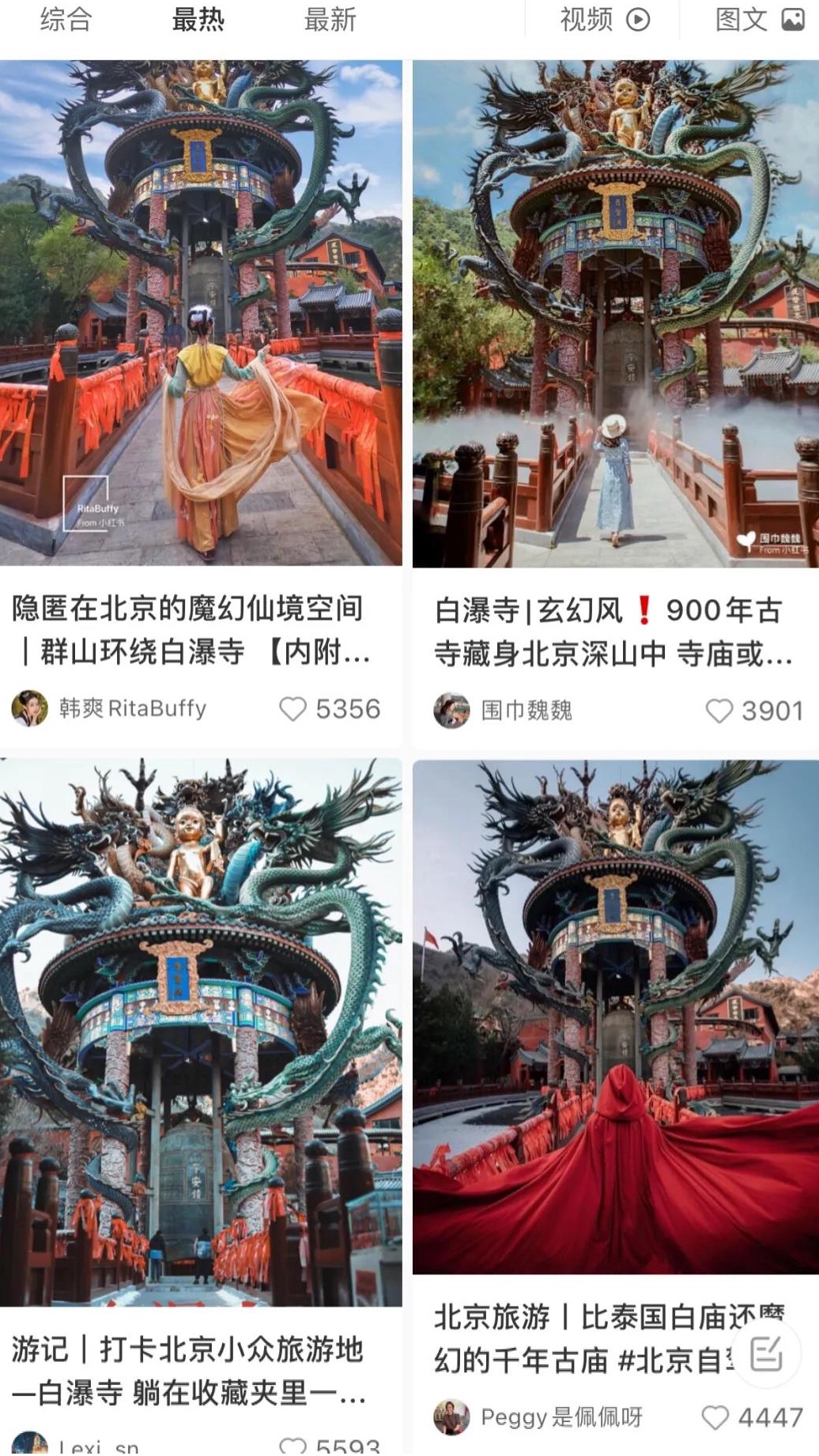Visit Peggy是佩佩呀's profile

(451, 1417)
